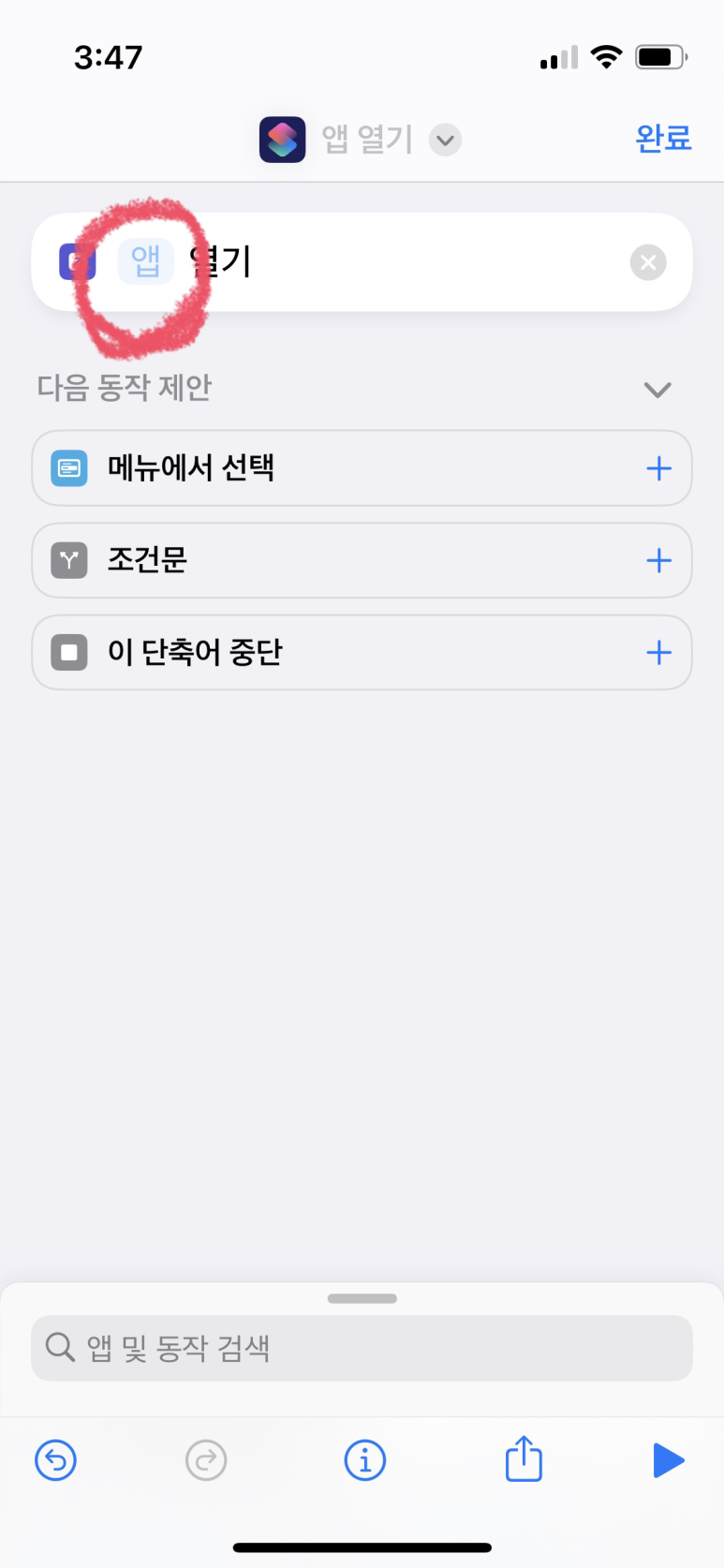Select the 앱 parameter in the action
The image size is (724, 1568).
coord(146,261)
